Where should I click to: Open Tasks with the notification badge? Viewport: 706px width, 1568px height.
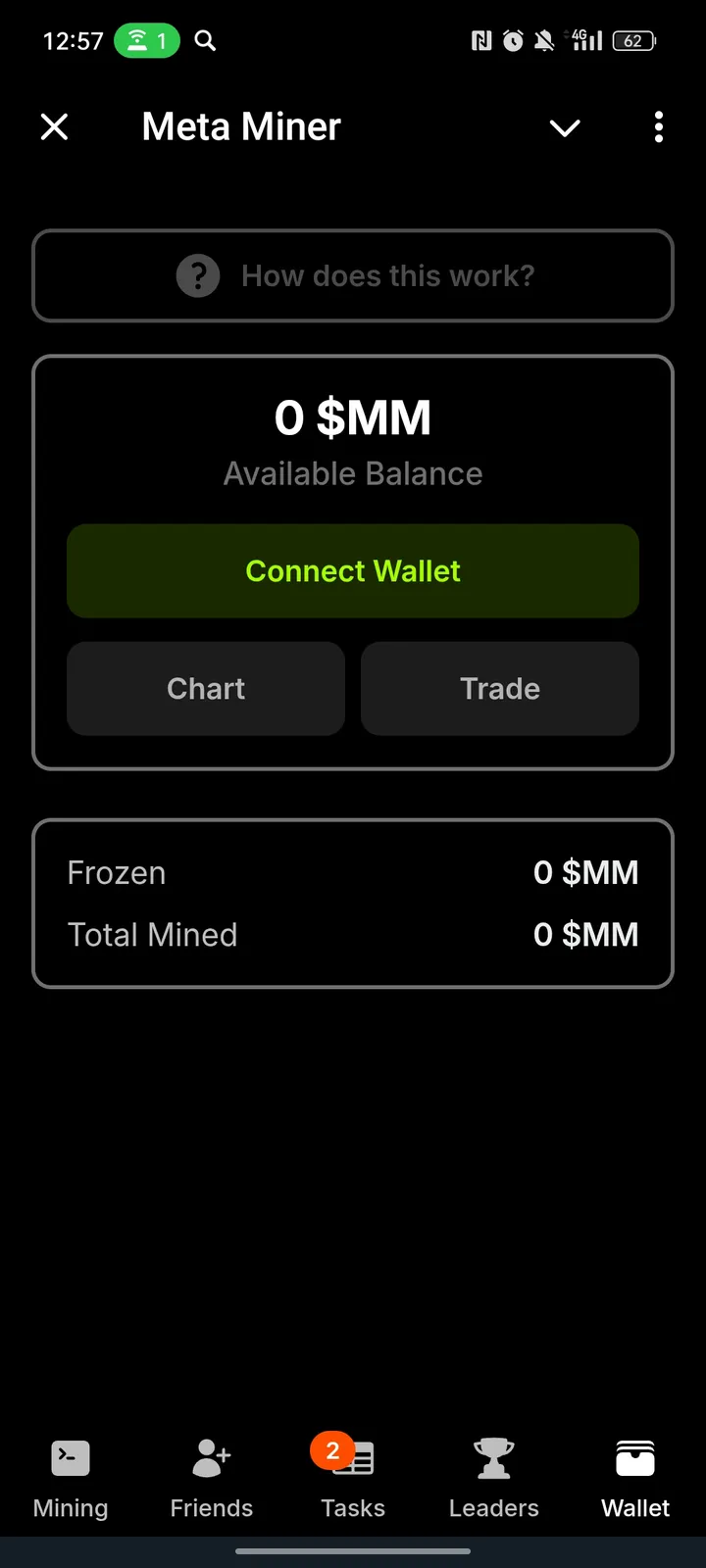pyautogui.click(x=353, y=1457)
